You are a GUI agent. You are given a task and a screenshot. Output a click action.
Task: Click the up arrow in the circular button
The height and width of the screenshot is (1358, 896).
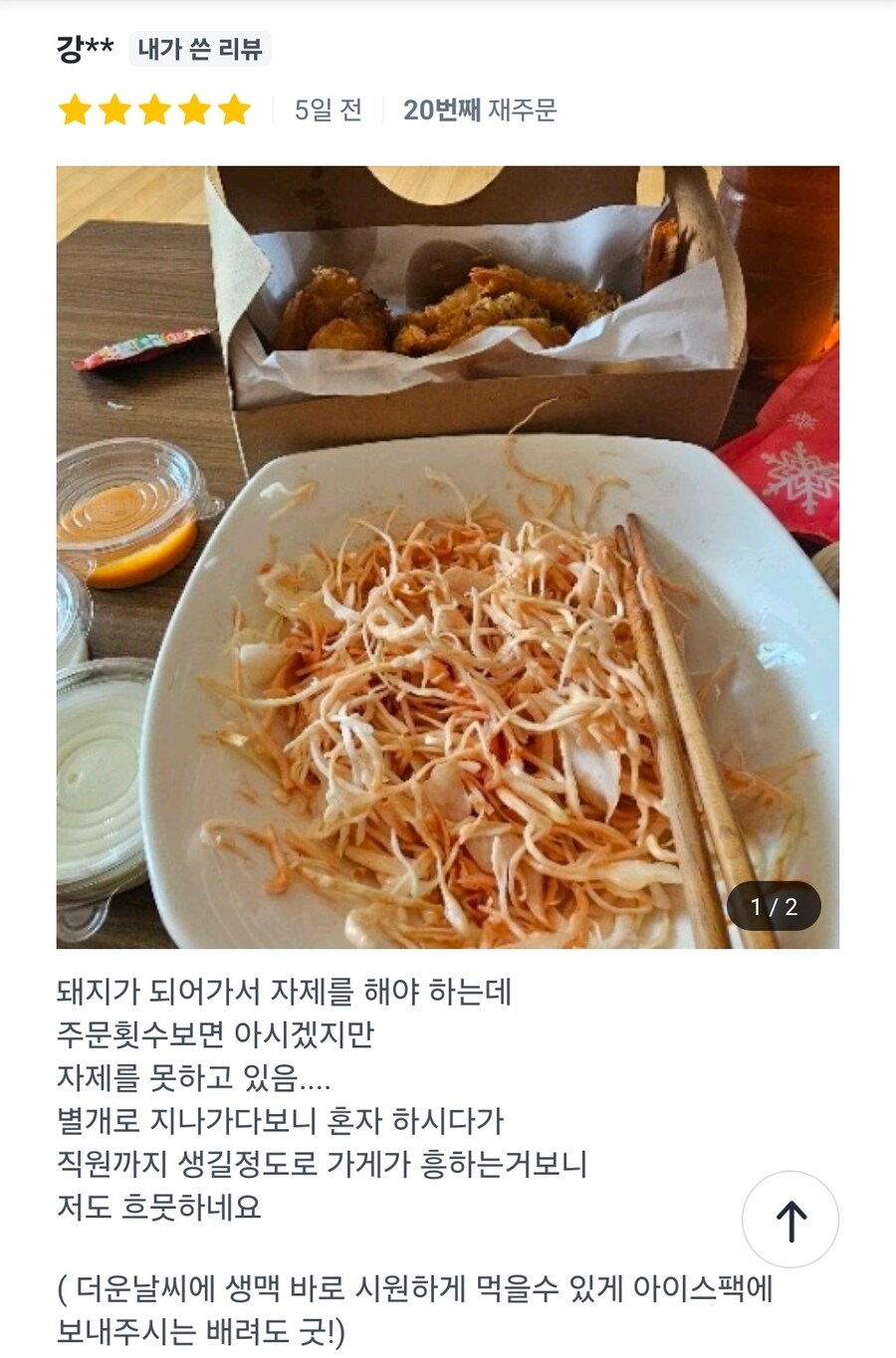pos(790,1219)
